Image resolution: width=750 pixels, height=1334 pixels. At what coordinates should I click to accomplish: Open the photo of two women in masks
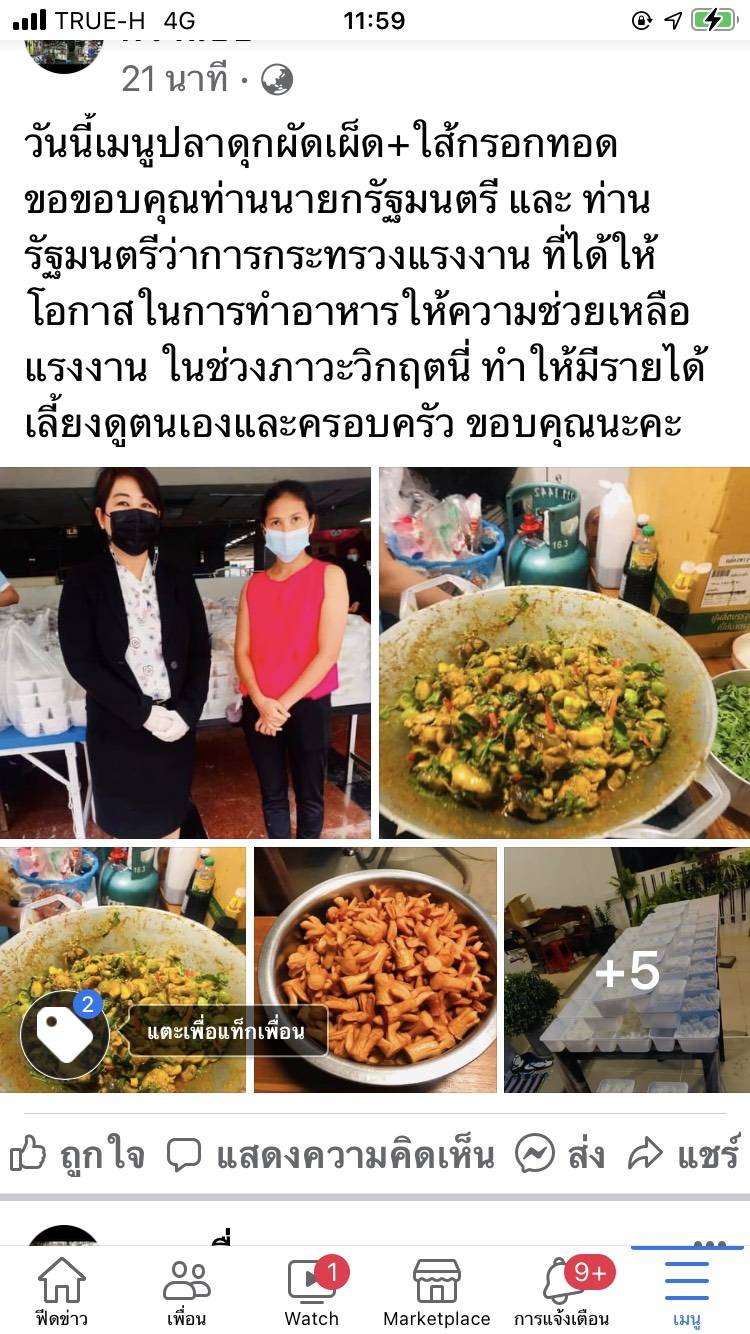(x=185, y=652)
